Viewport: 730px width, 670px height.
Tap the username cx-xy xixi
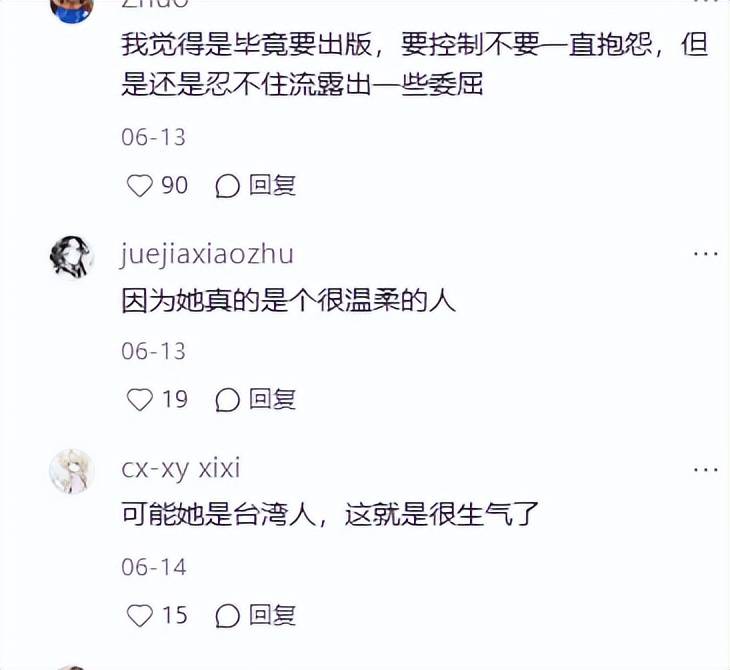pos(180,468)
